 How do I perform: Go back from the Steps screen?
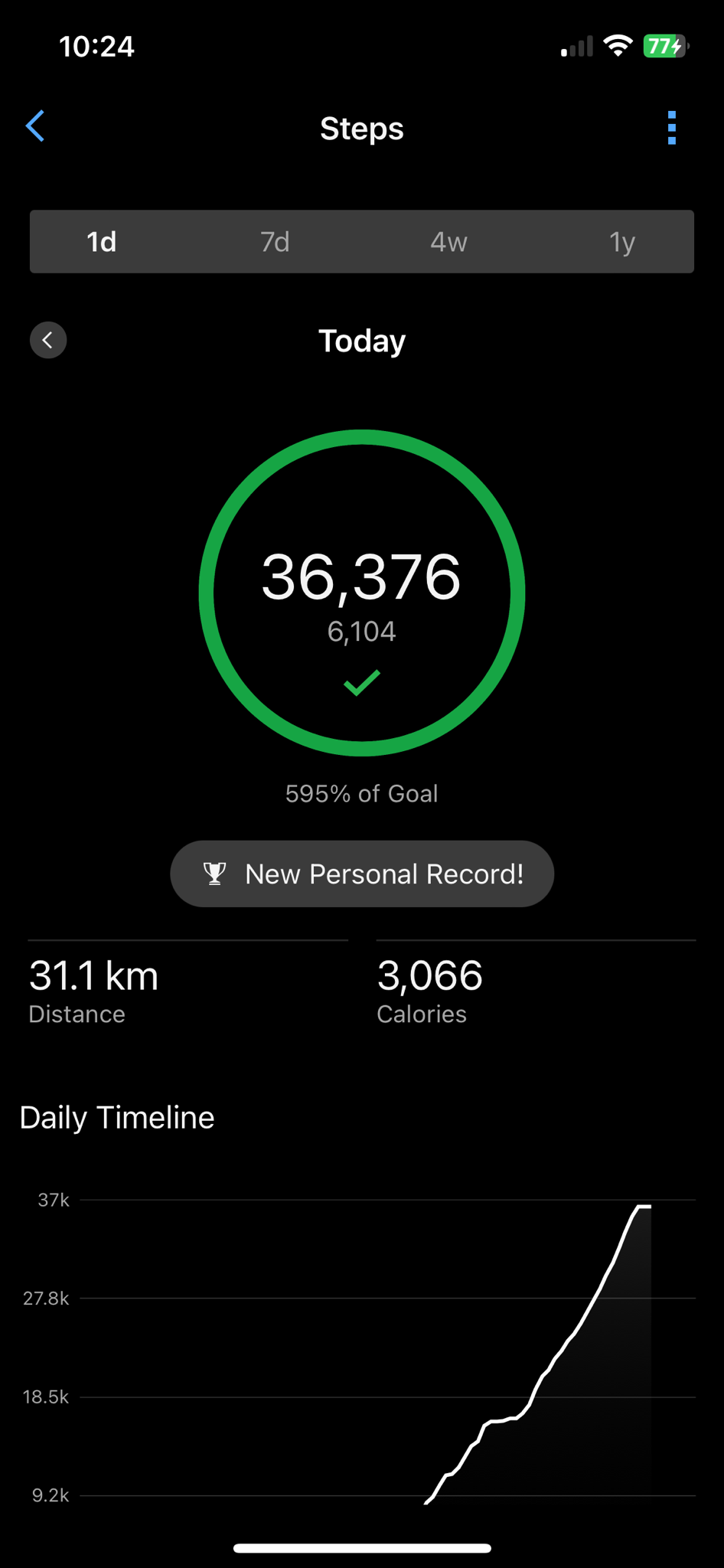pyautogui.click(x=35, y=126)
